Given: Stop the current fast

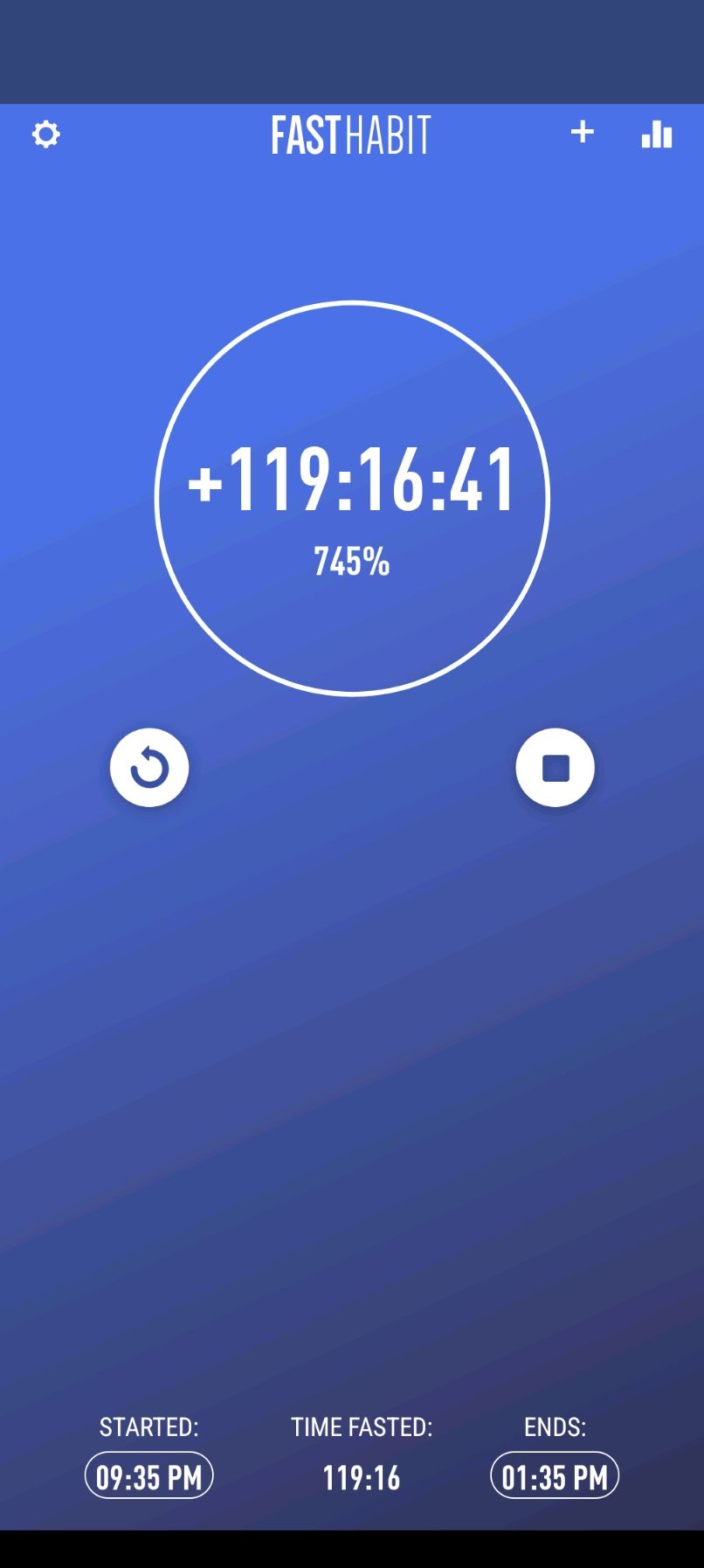Looking at the screenshot, I should coord(555,768).
